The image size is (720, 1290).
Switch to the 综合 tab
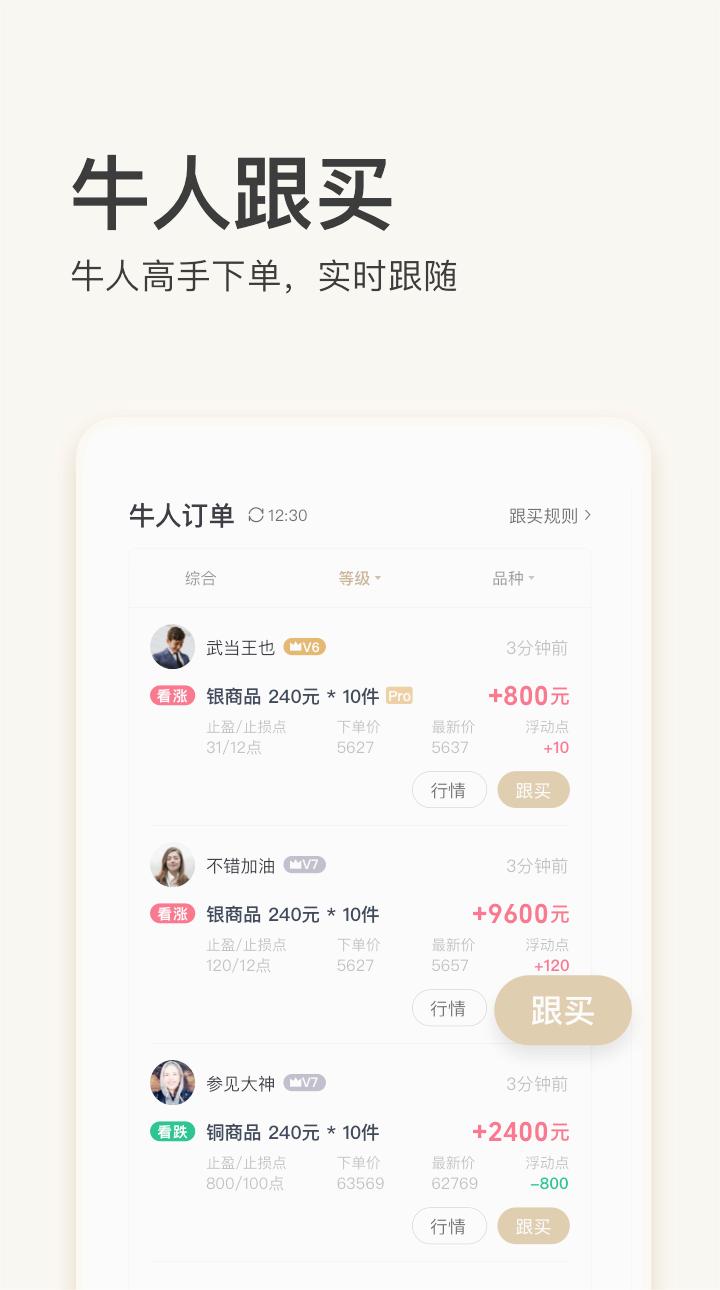pos(200,578)
